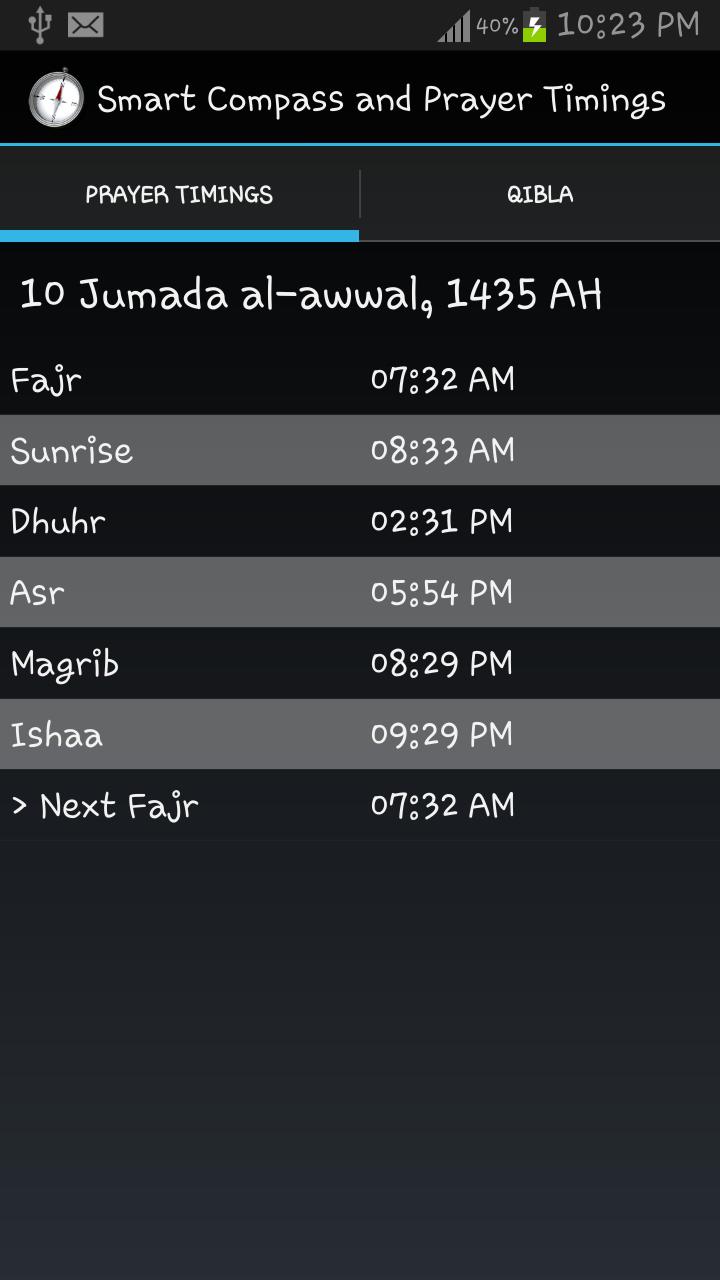This screenshot has height=1280, width=720.
Task: Tap the Asr prayer row
Action: (360, 591)
